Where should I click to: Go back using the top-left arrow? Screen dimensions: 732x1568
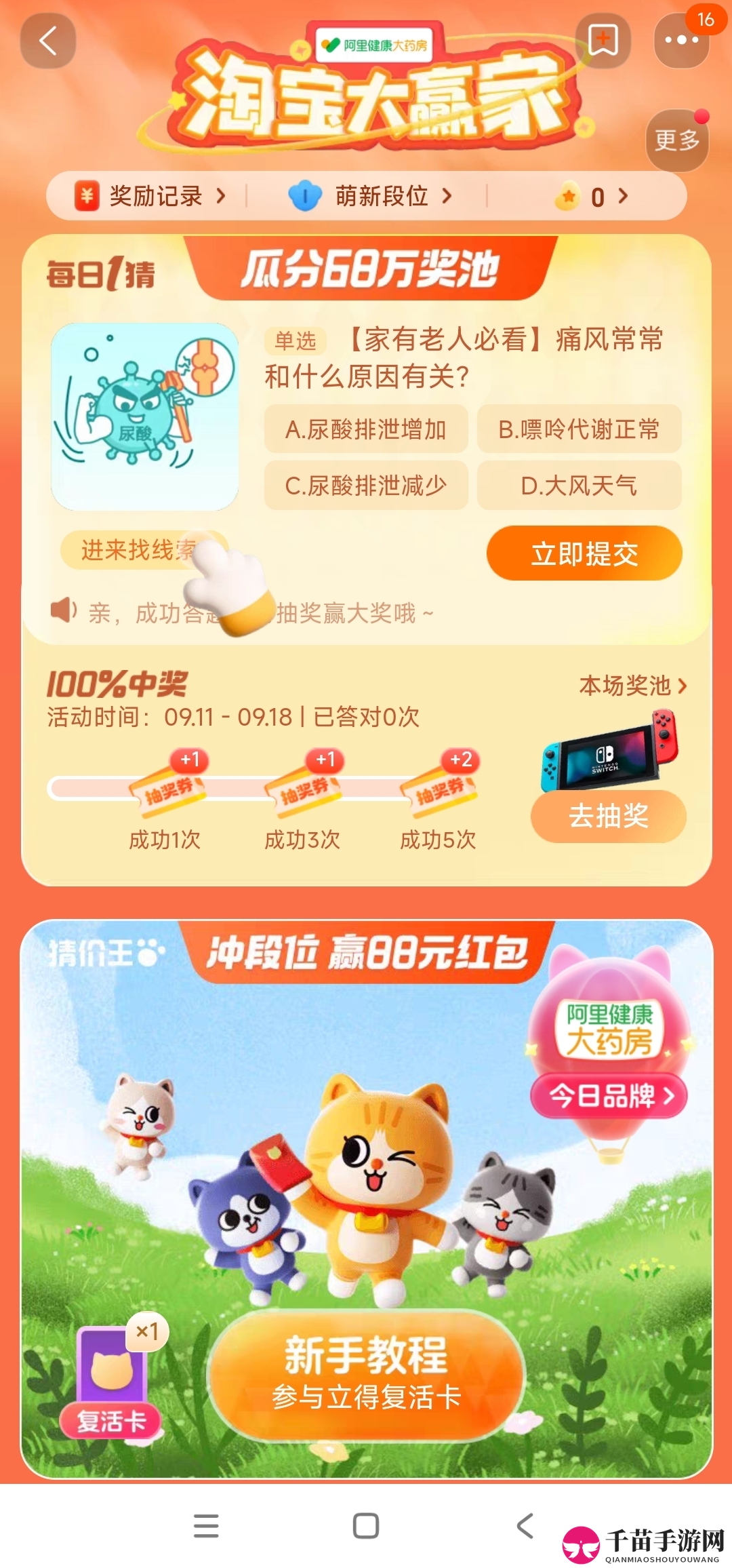(x=47, y=41)
